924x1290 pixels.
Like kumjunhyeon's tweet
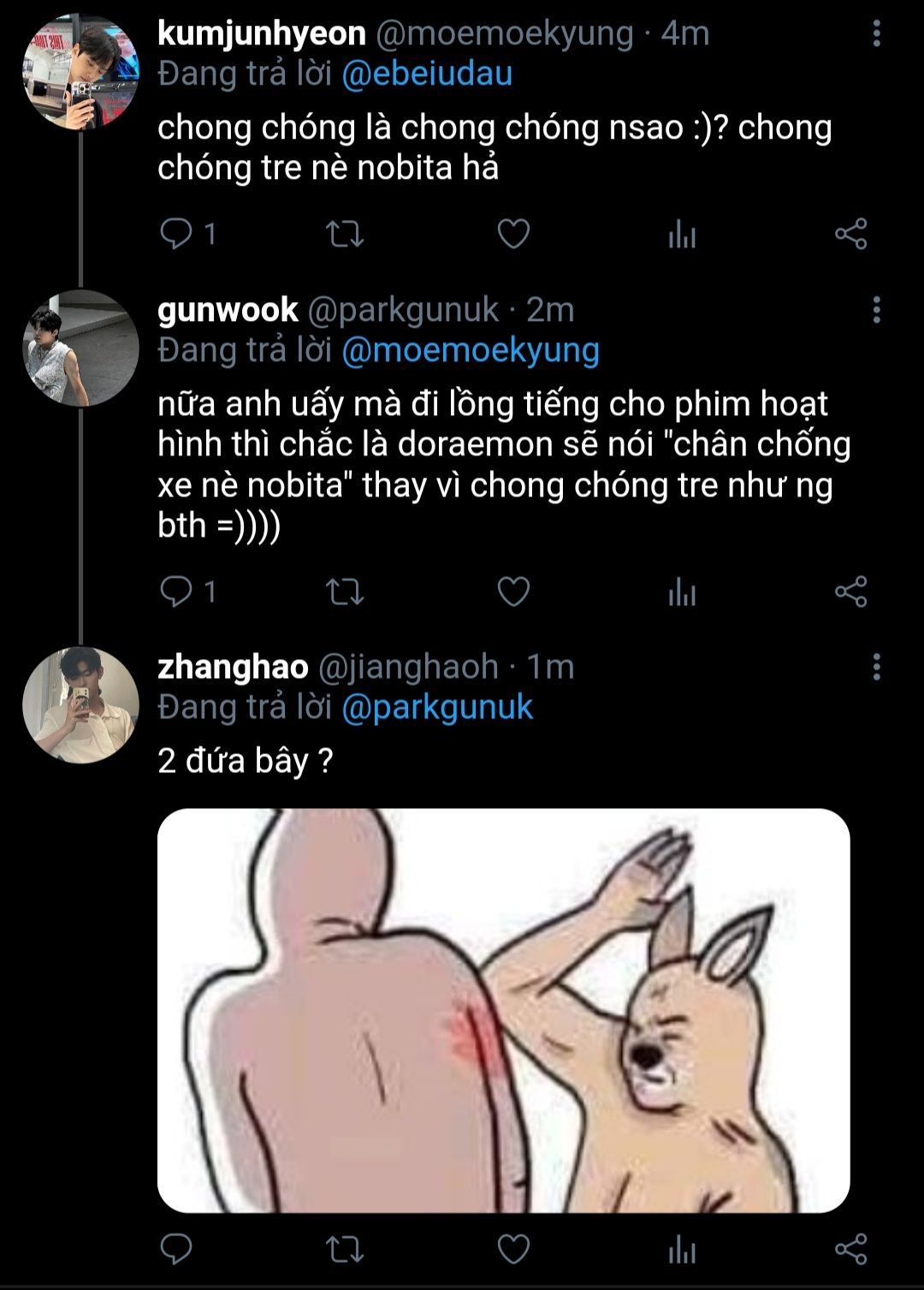click(513, 234)
